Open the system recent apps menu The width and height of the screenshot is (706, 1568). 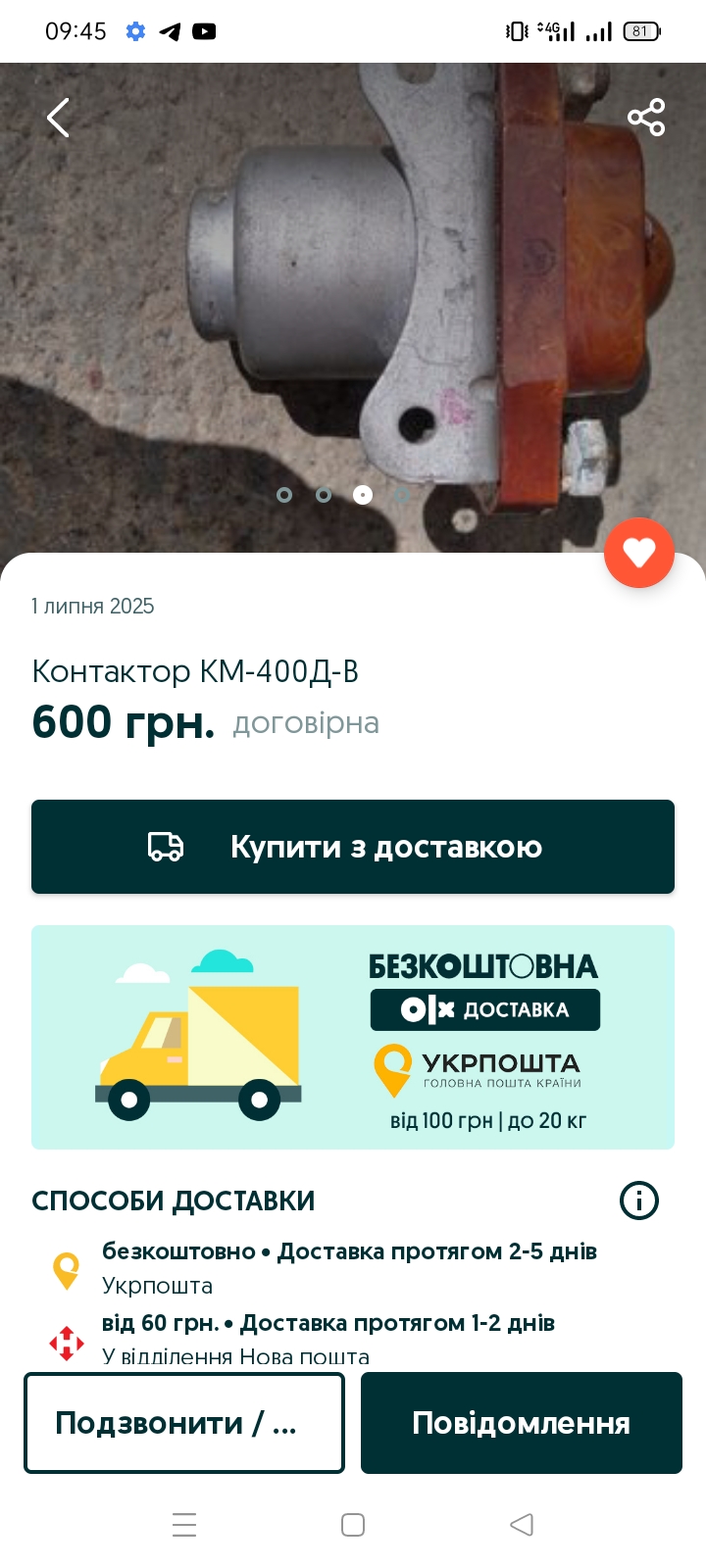click(184, 1525)
